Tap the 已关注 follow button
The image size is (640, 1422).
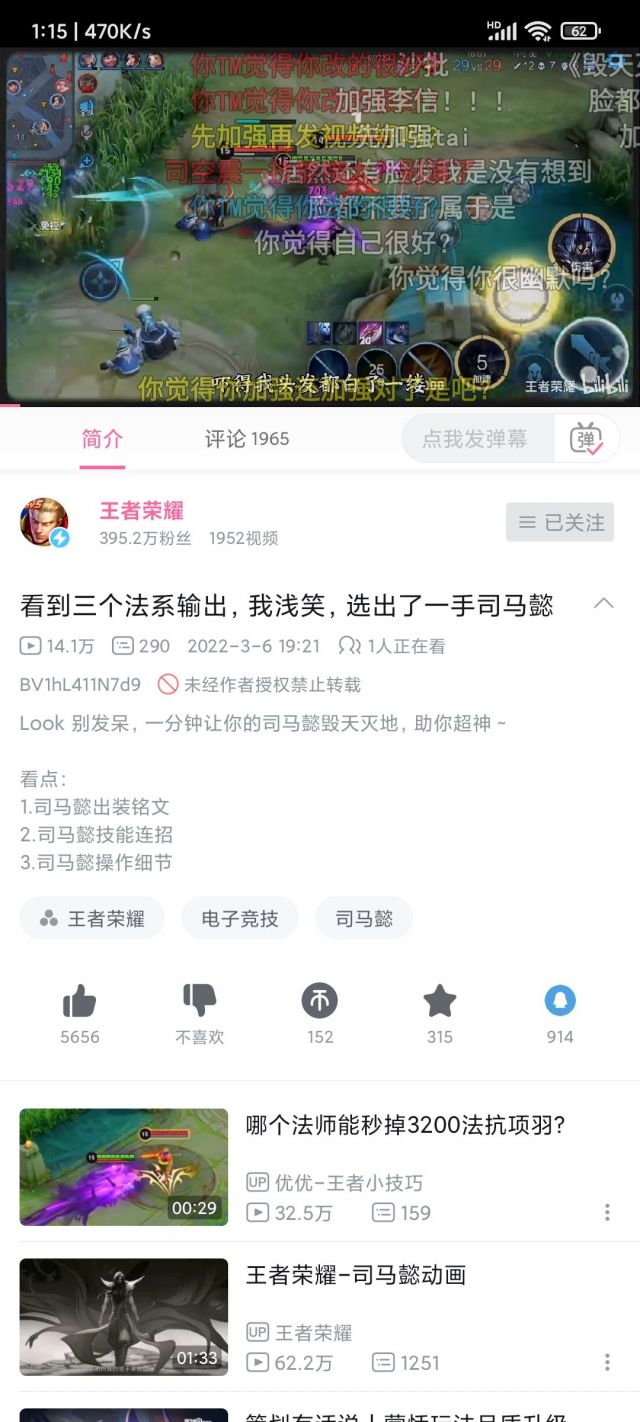tap(559, 522)
